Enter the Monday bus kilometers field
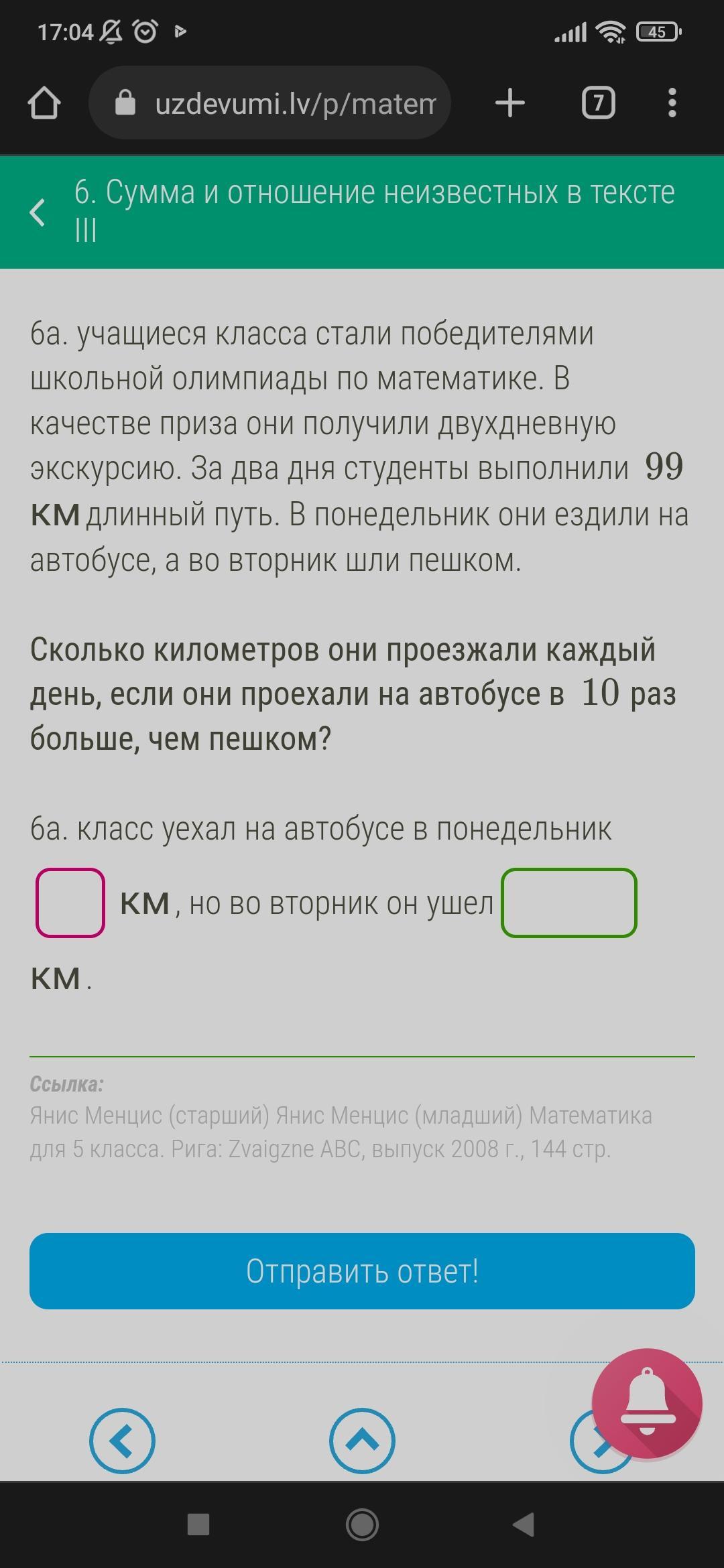The width and height of the screenshot is (724, 1568). 70,903
